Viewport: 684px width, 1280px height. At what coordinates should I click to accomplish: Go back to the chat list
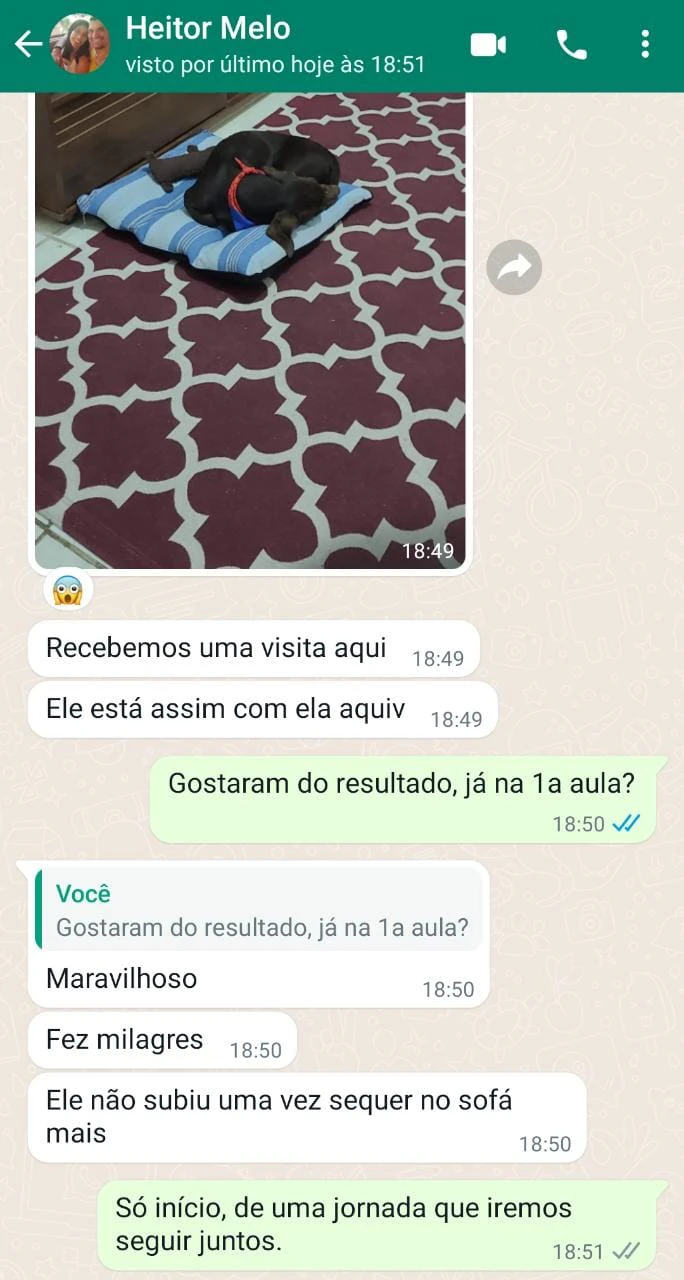28,44
